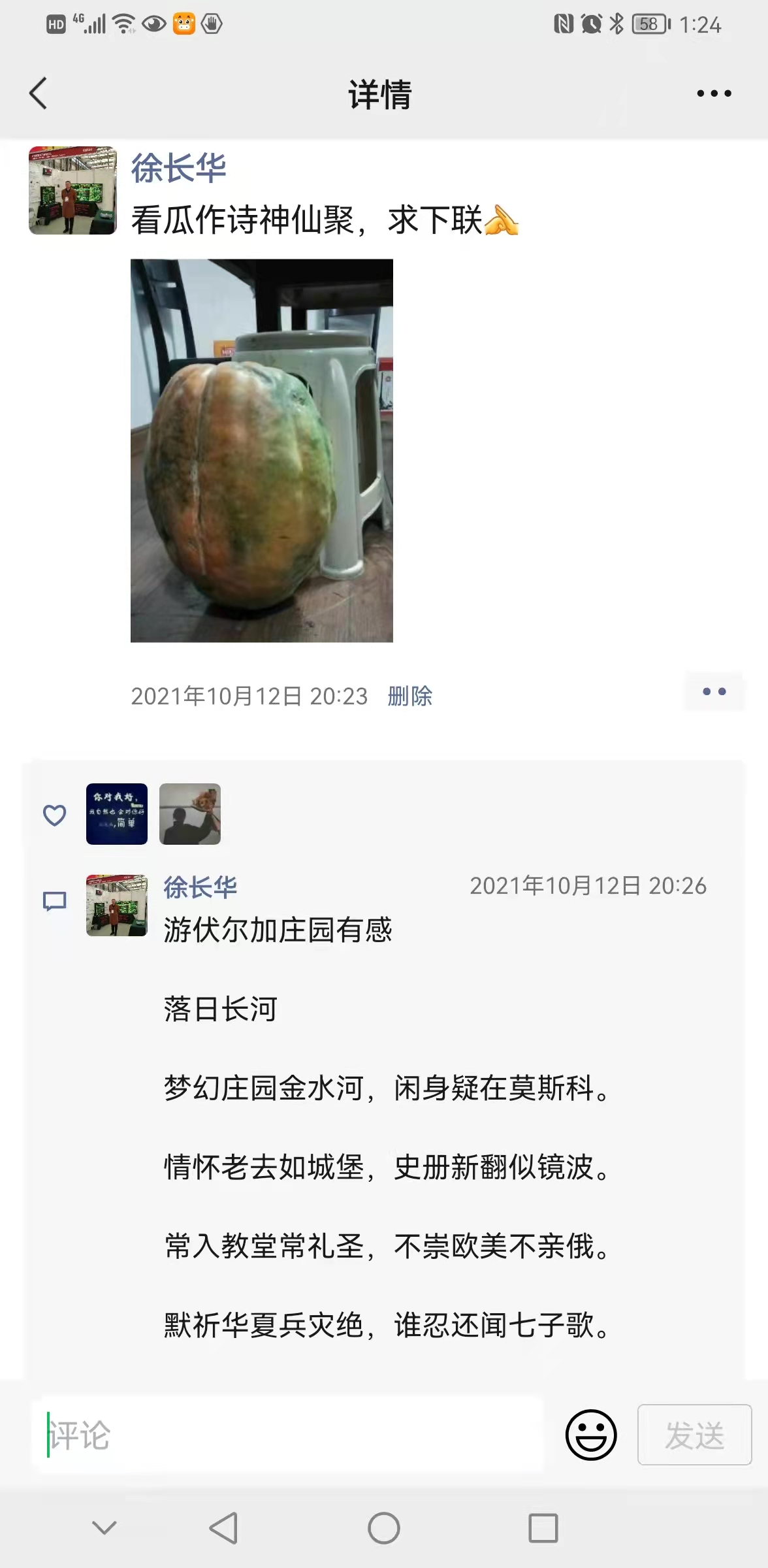The width and height of the screenshot is (768, 1568).
Task: Hide keyboard with the down-chevron nav button
Action: [104, 1528]
